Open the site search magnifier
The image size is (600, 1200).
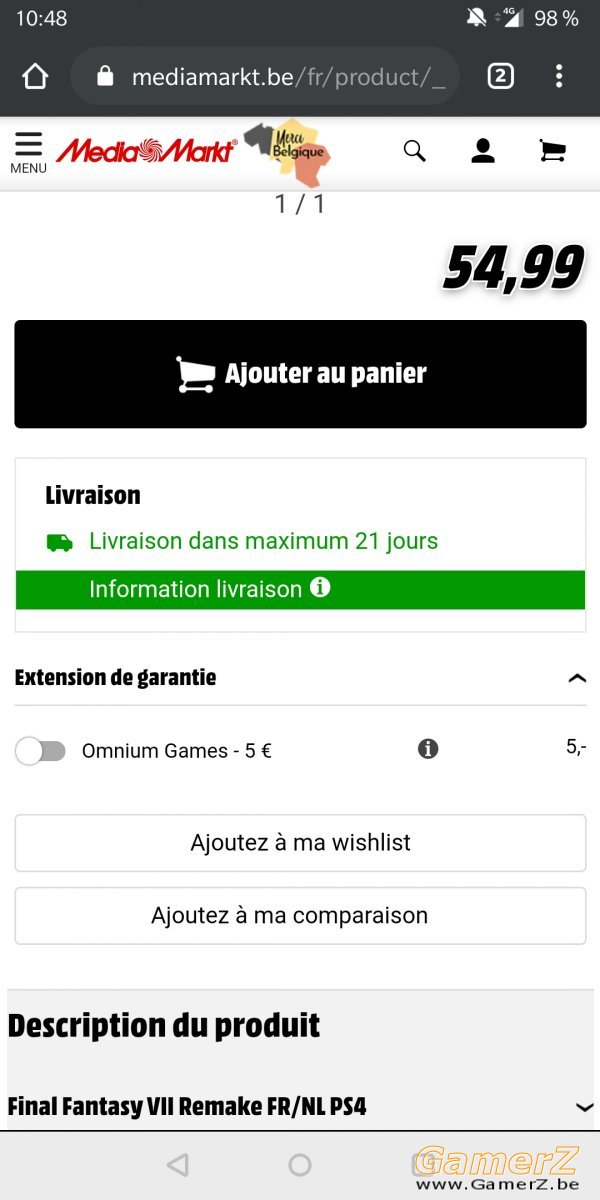[x=414, y=151]
